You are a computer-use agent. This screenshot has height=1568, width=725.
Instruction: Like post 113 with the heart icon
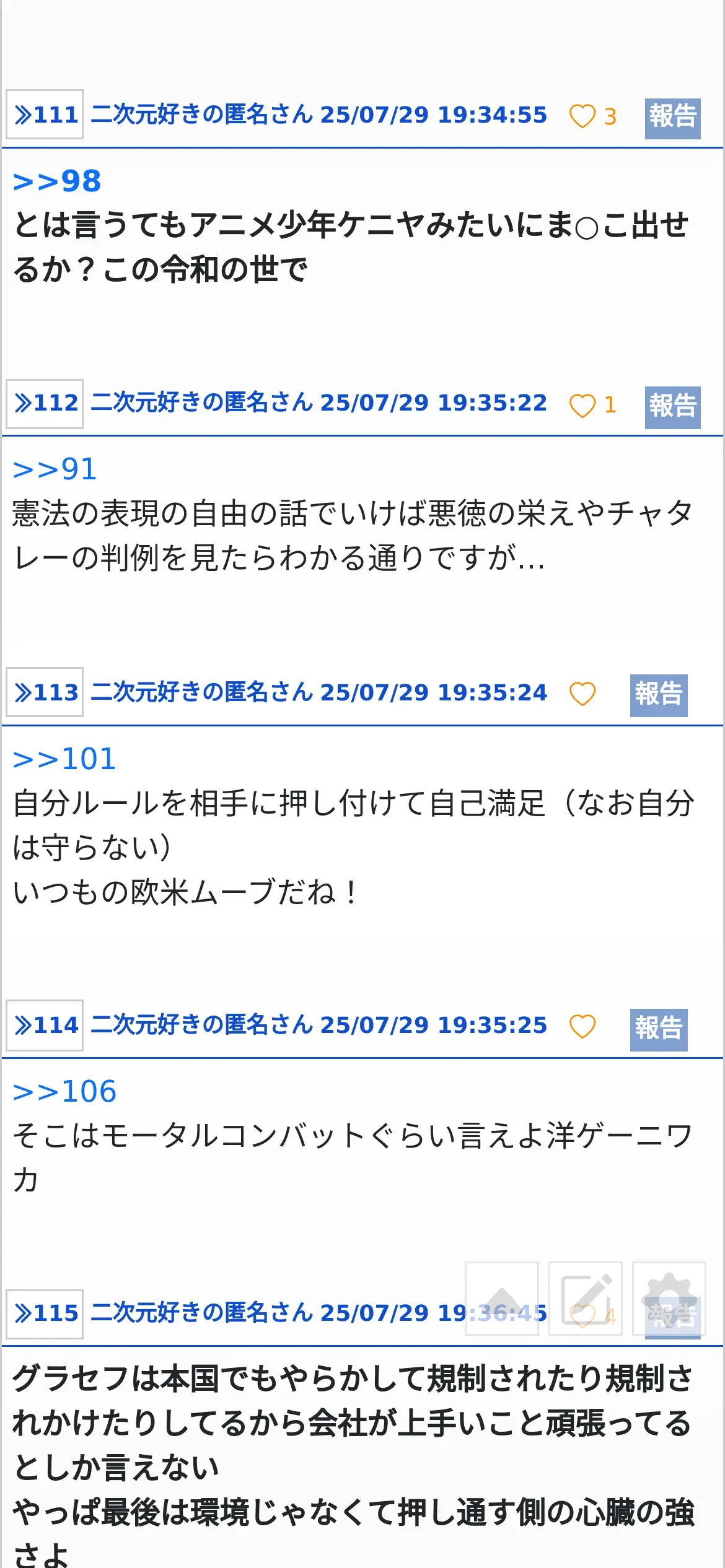click(x=582, y=694)
